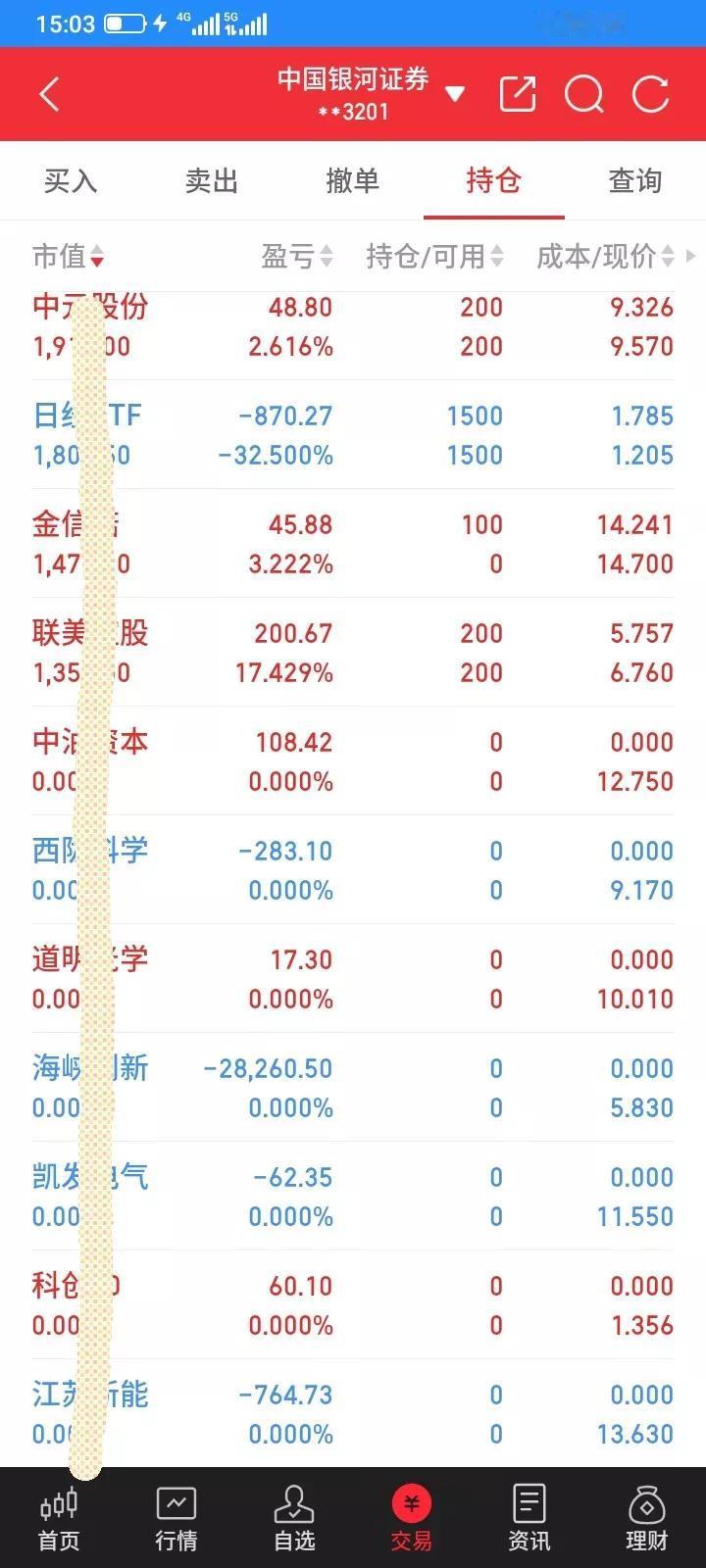Tap the share icon in the header

click(x=518, y=94)
